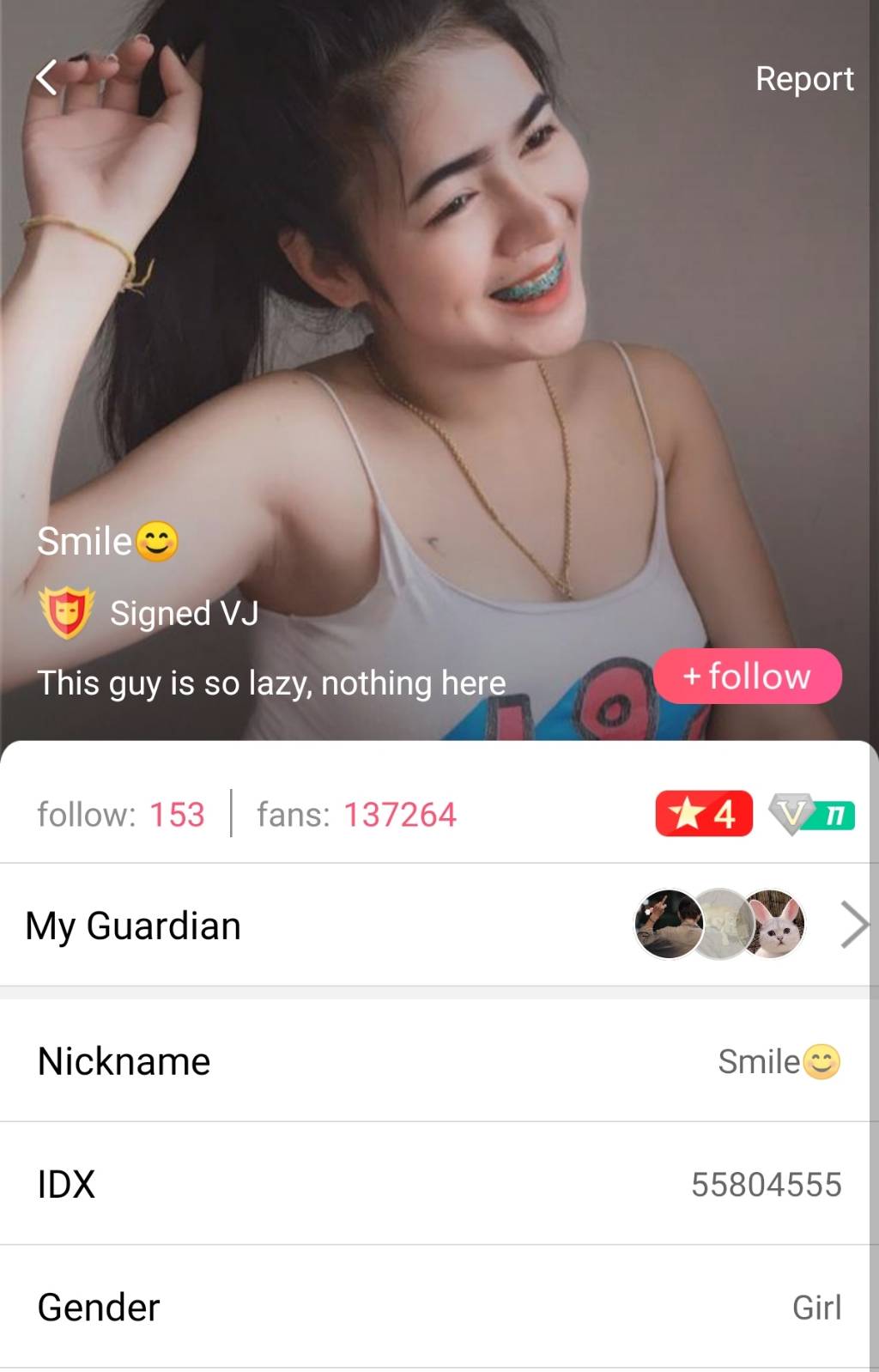View the fans list of 137264
Image resolution: width=879 pixels, height=1372 pixels.
pos(356,814)
